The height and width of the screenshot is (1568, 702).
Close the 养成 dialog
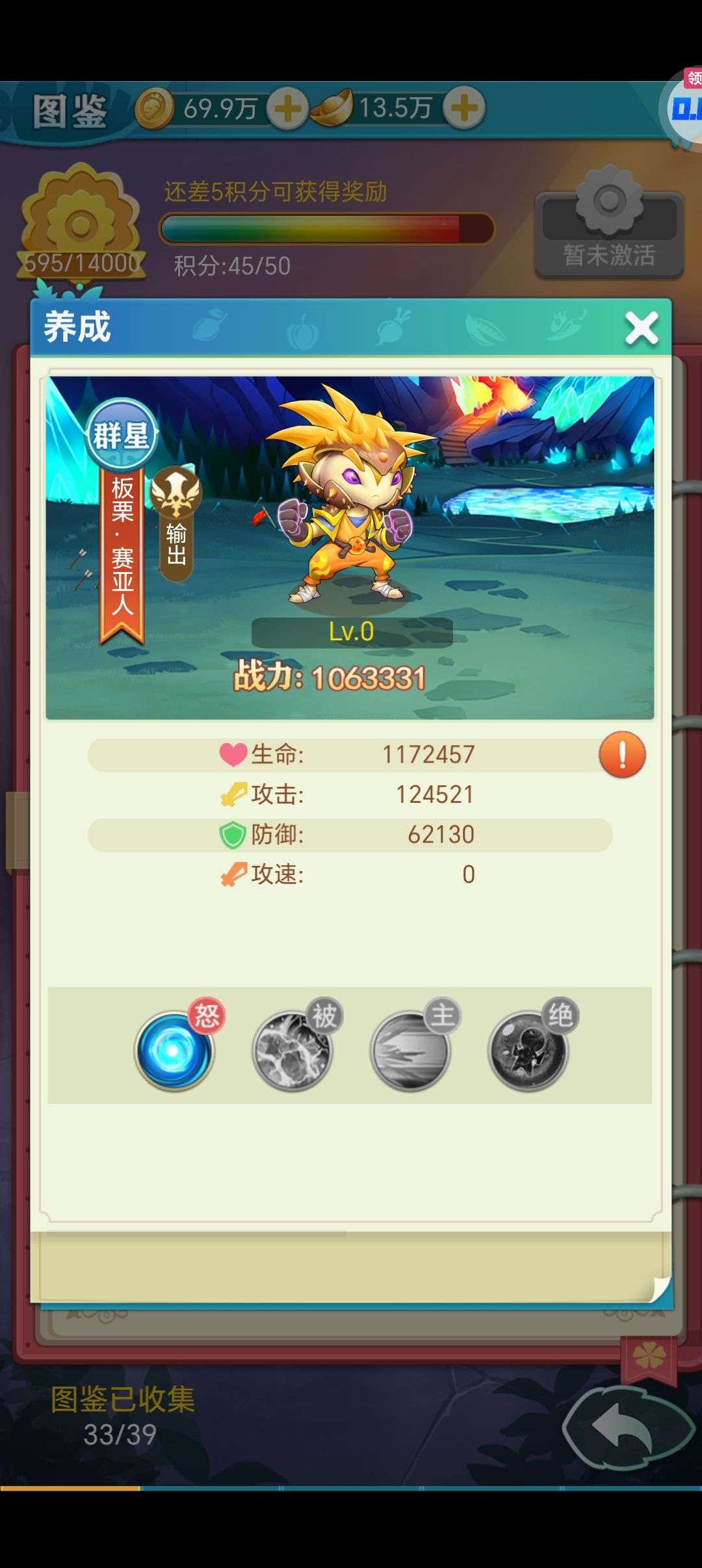click(641, 328)
